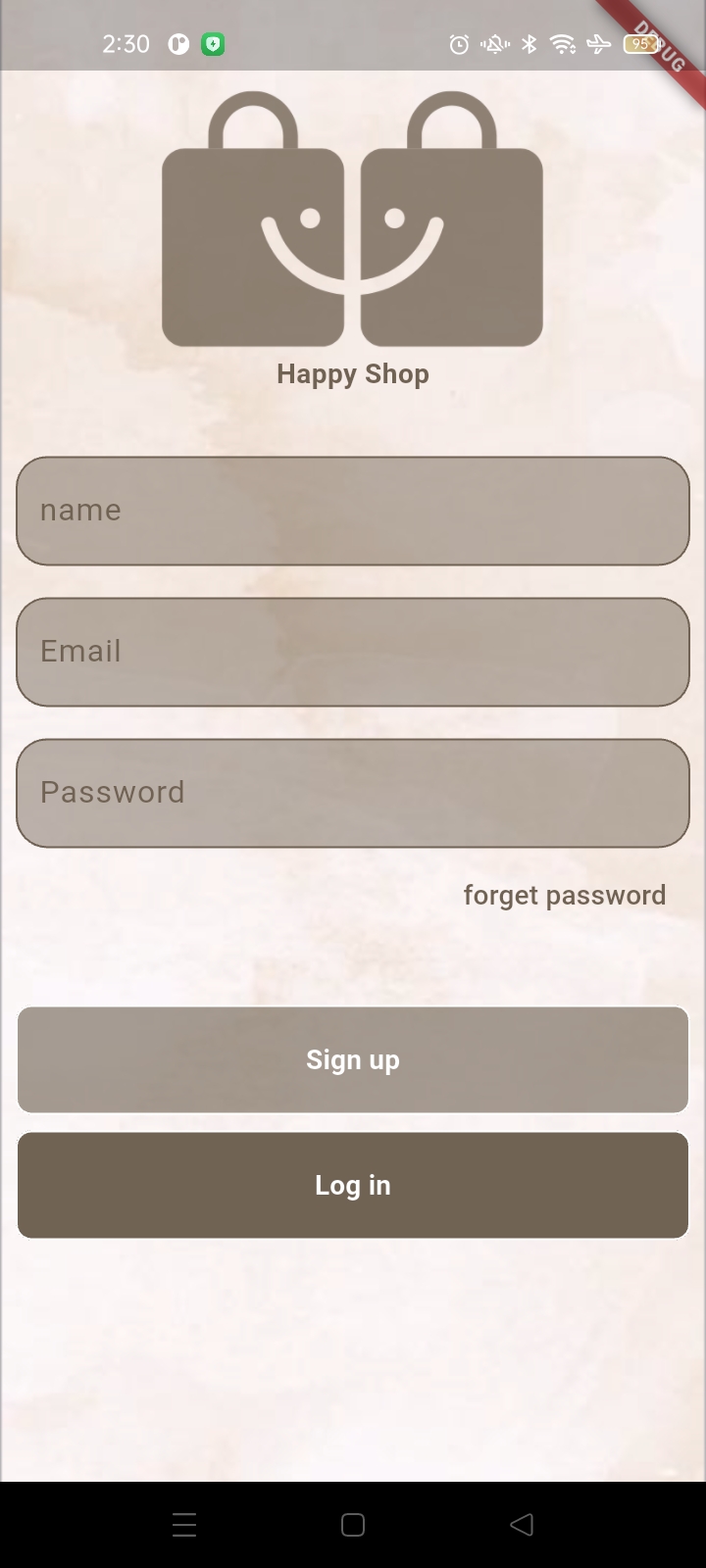
Task: Tap the Password entry field
Action: coord(353,792)
